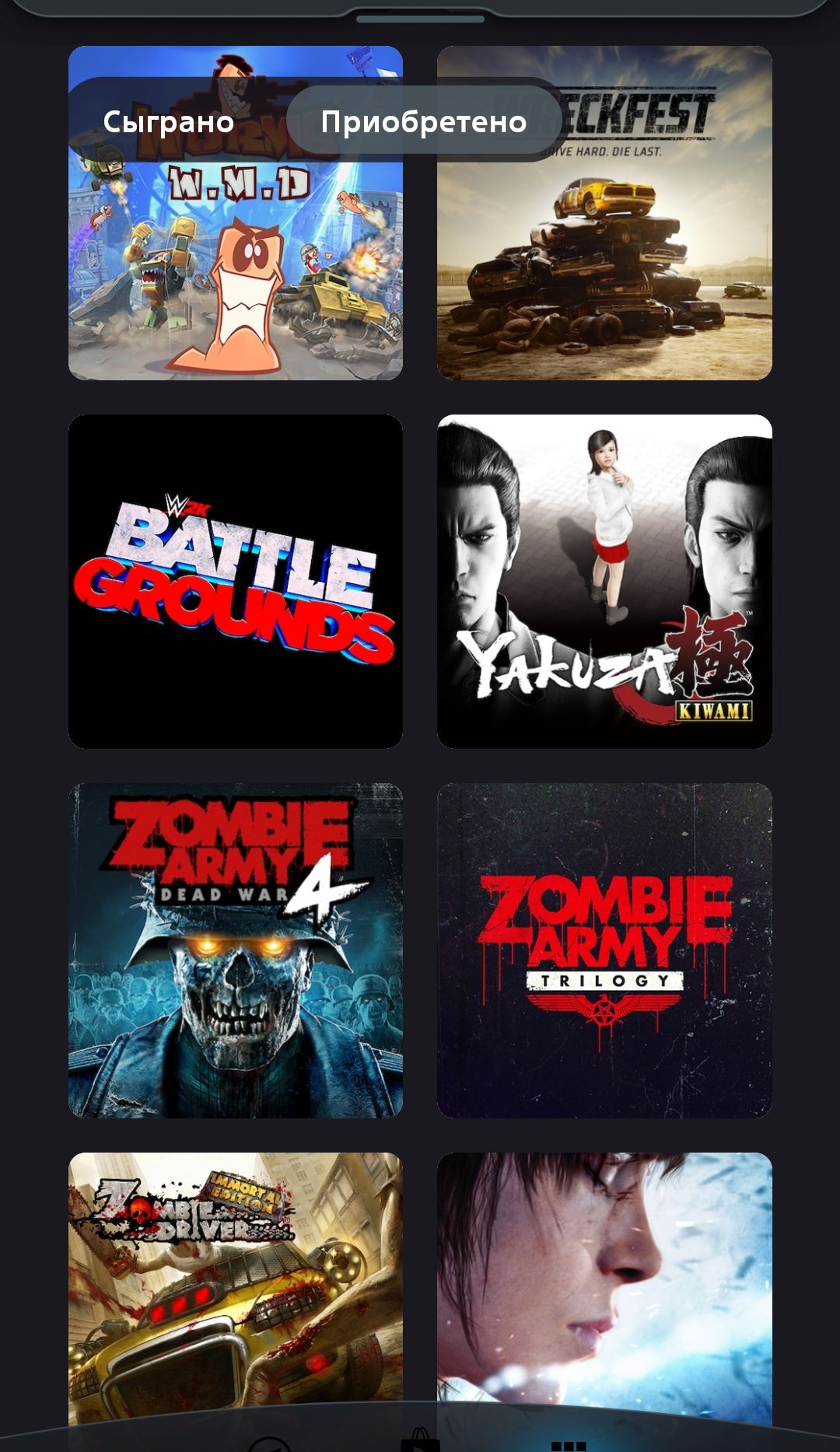Image resolution: width=840 pixels, height=1452 pixels.
Task: Open Zombie Army 4 Dead War
Action: tap(236, 950)
